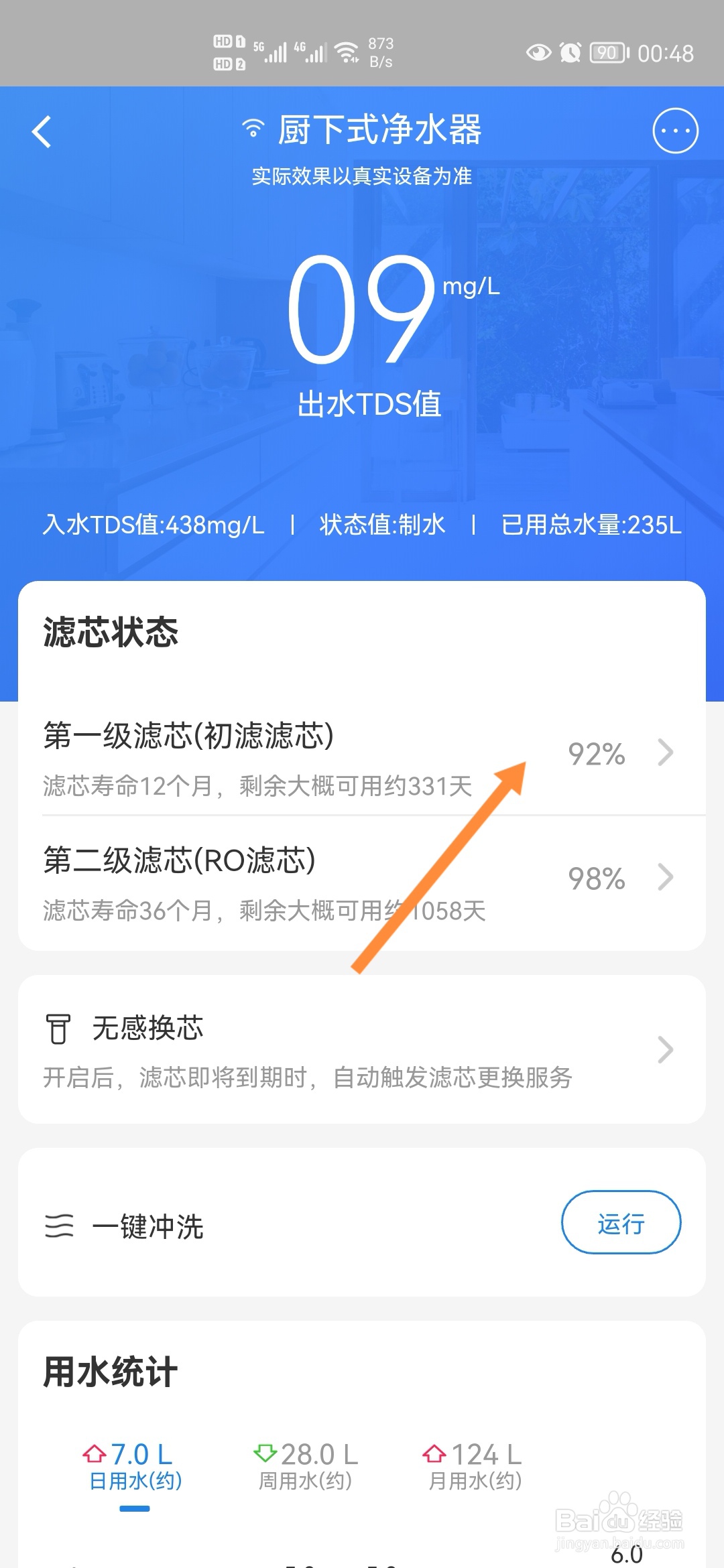Click the 92% filter life indicator
Viewport: 724px width, 1568px height.
coord(597,753)
